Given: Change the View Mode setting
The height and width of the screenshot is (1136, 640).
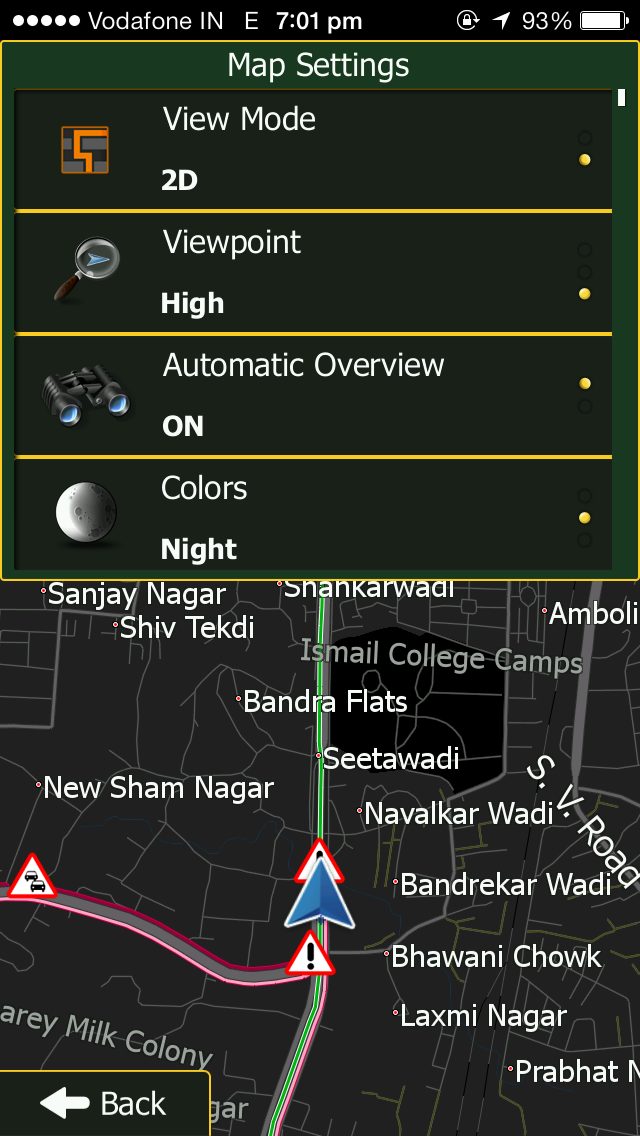Looking at the screenshot, I should (x=312, y=149).
